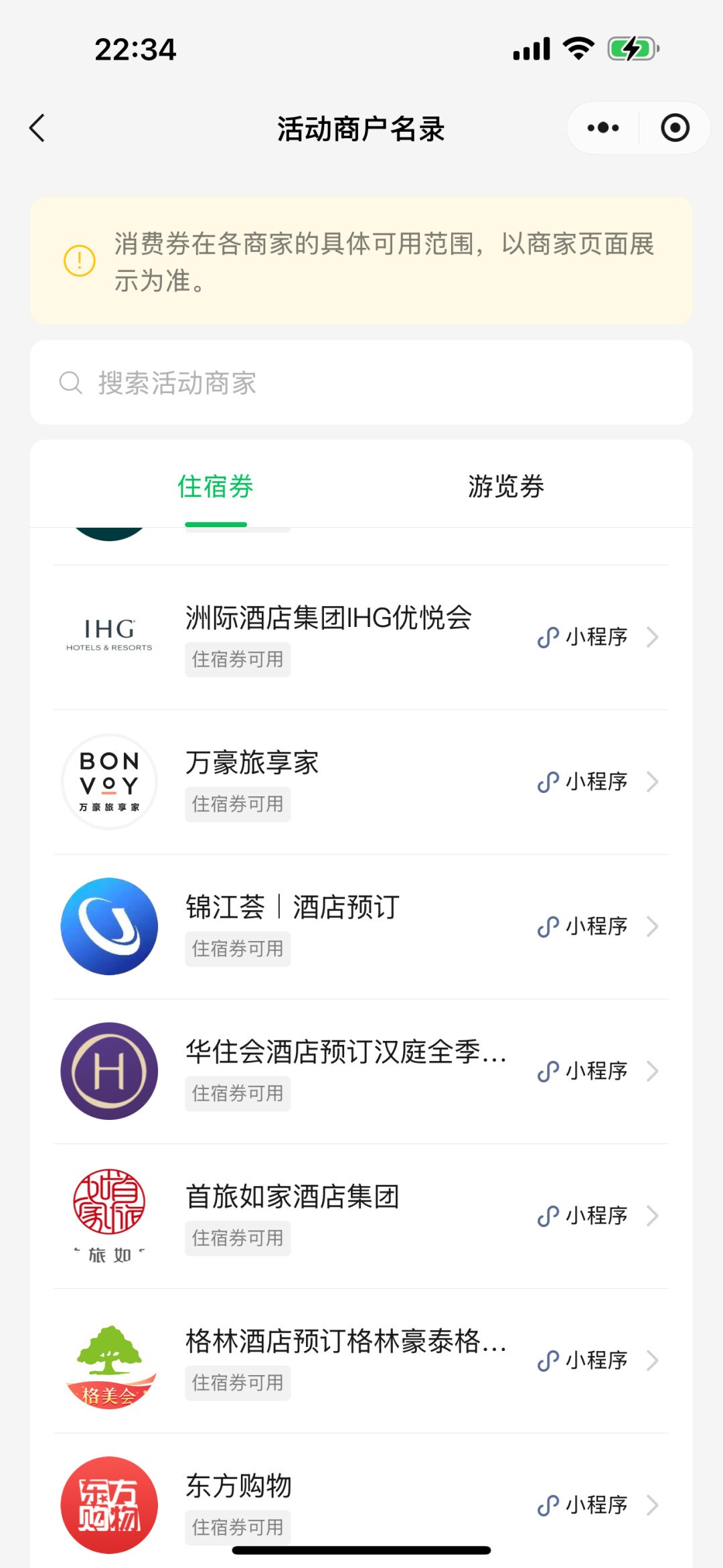The height and width of the screenshot is (1568, 723).
Task: Open the 东方购物 merchant row
Action: pos(361,1501)
